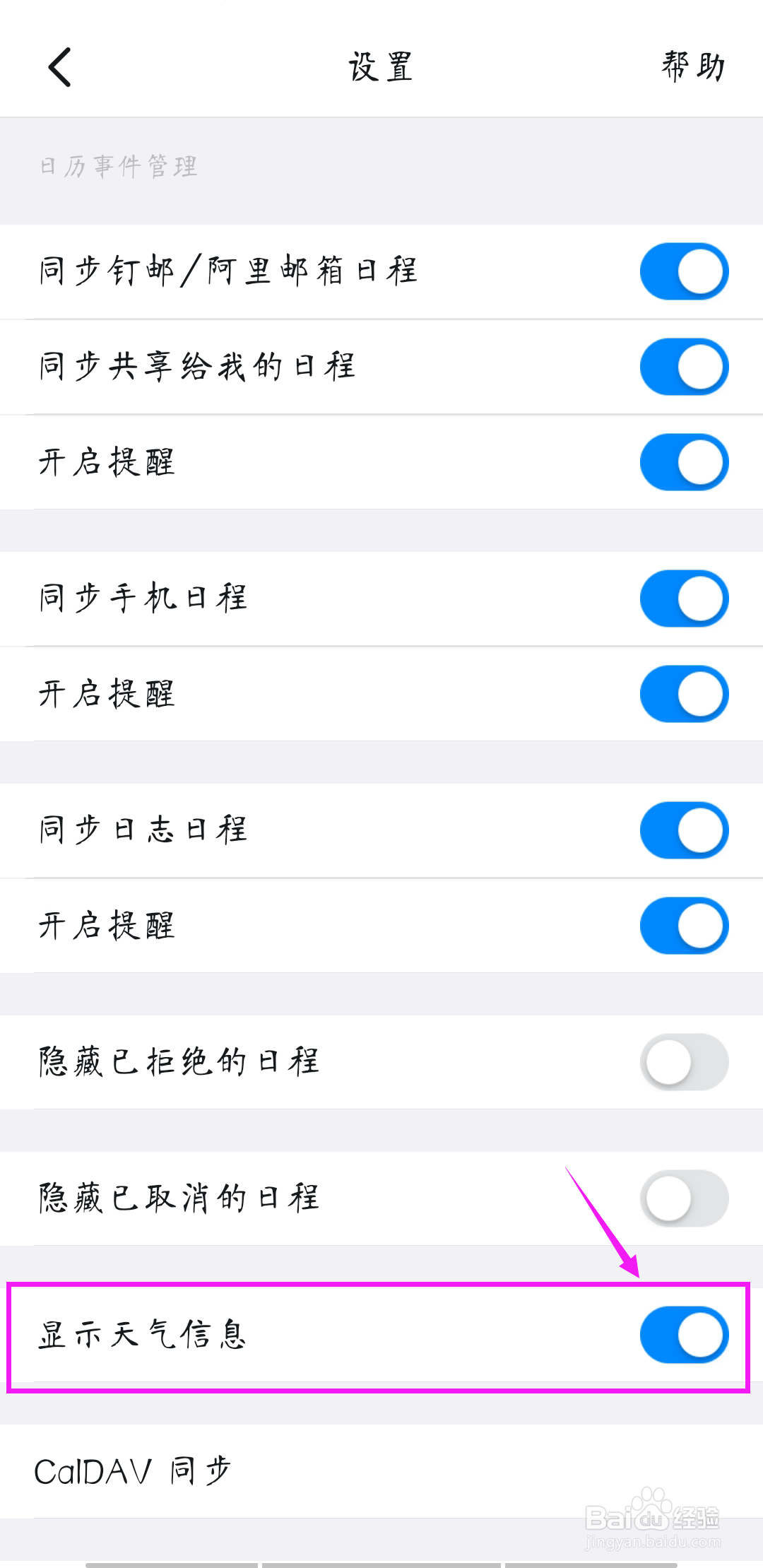
Task: Disable 同步共享给我的日程 switch
Action: (x=684, y=367)
